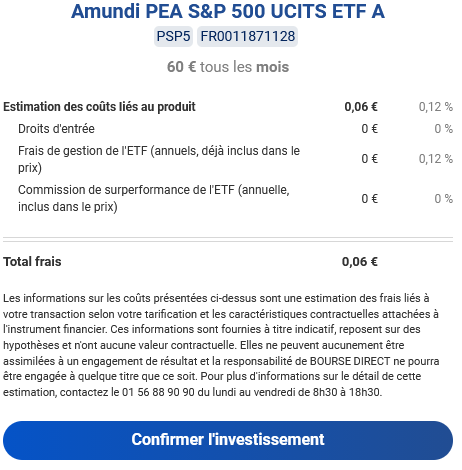Confirm the investment with Confirmer l'investissement

228,440
